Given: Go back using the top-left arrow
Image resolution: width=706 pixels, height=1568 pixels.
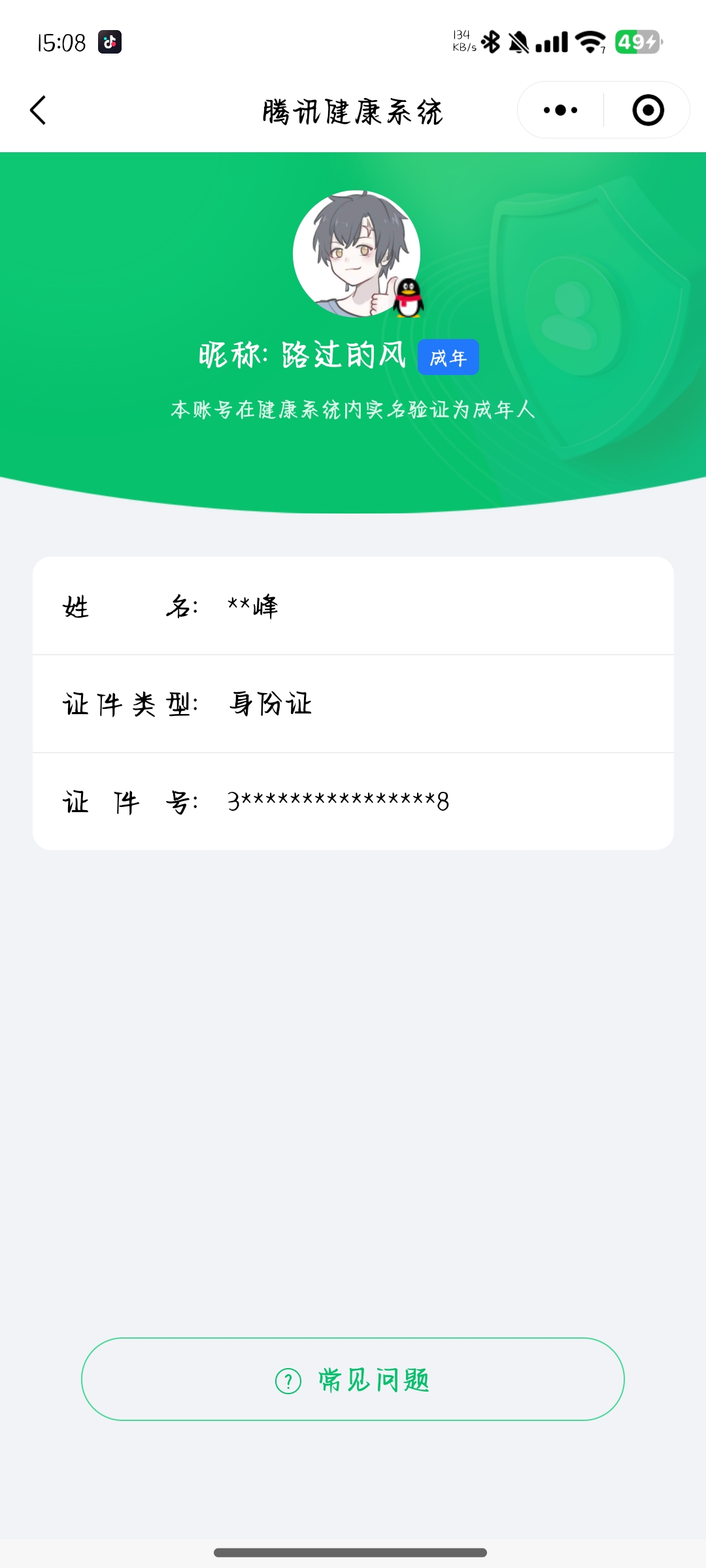Looking at the screenshot, I should point(38,110).
